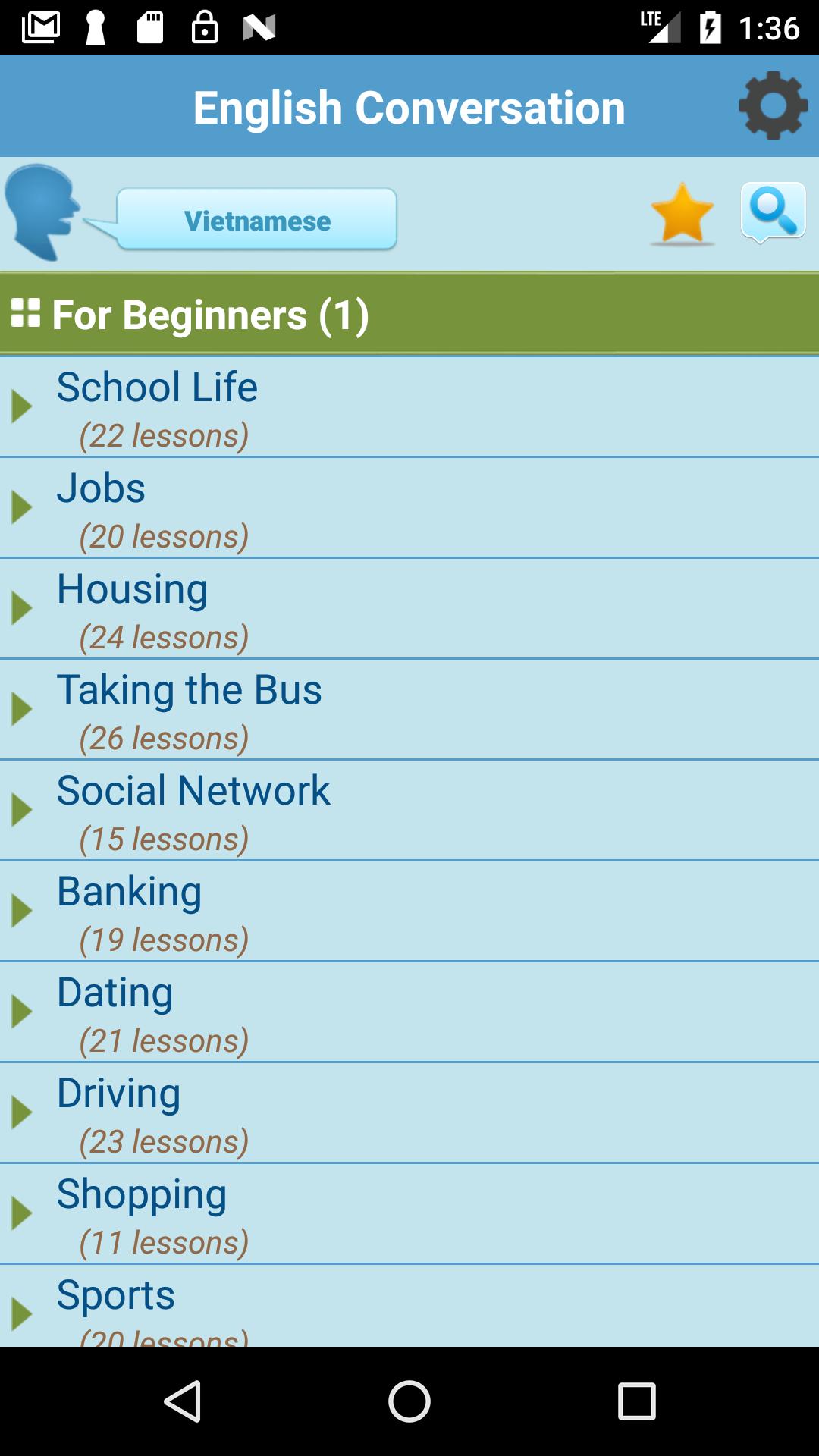The image size is (819, 1456).
Task: Go back with the system back button
Action: click(x=183, y=1401)
